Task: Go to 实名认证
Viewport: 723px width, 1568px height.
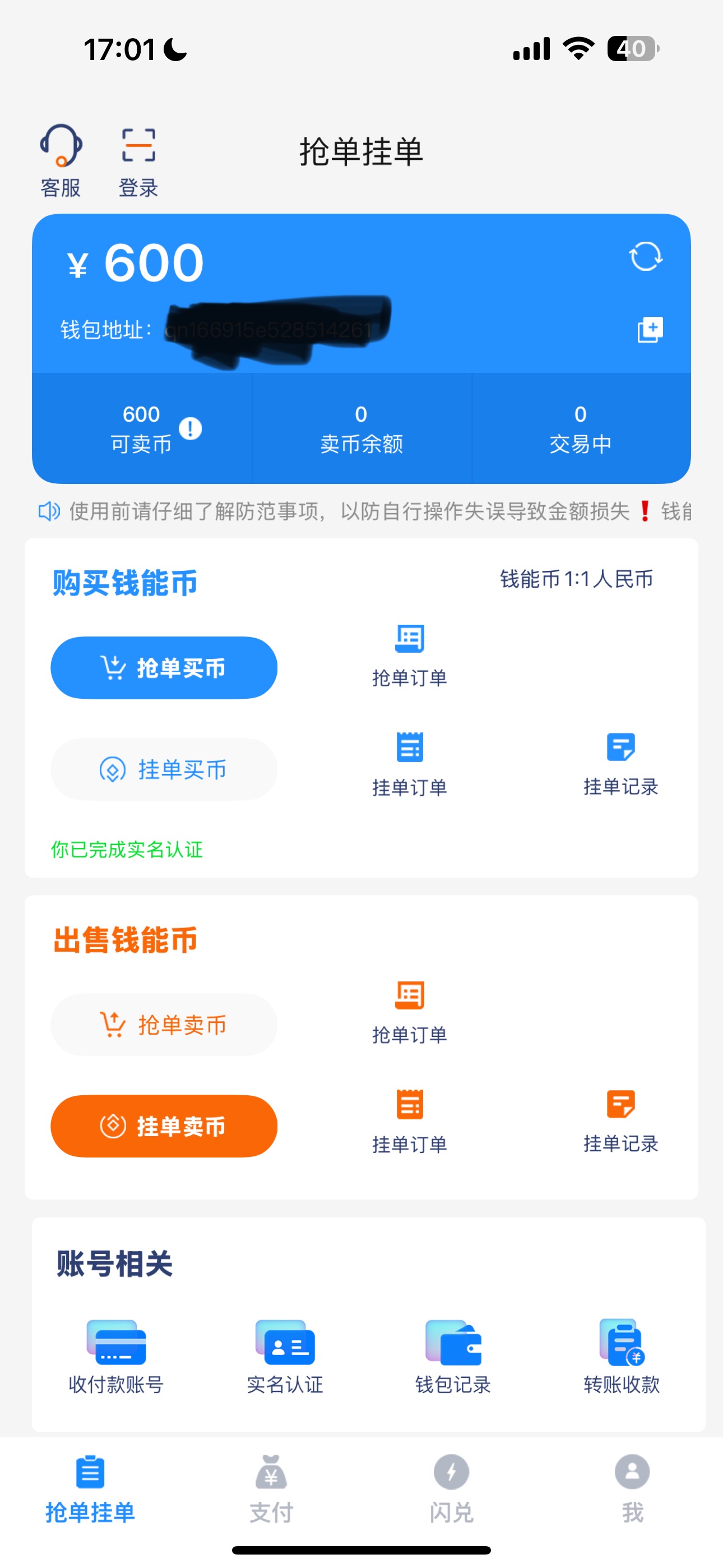Action: point(285,1356)
